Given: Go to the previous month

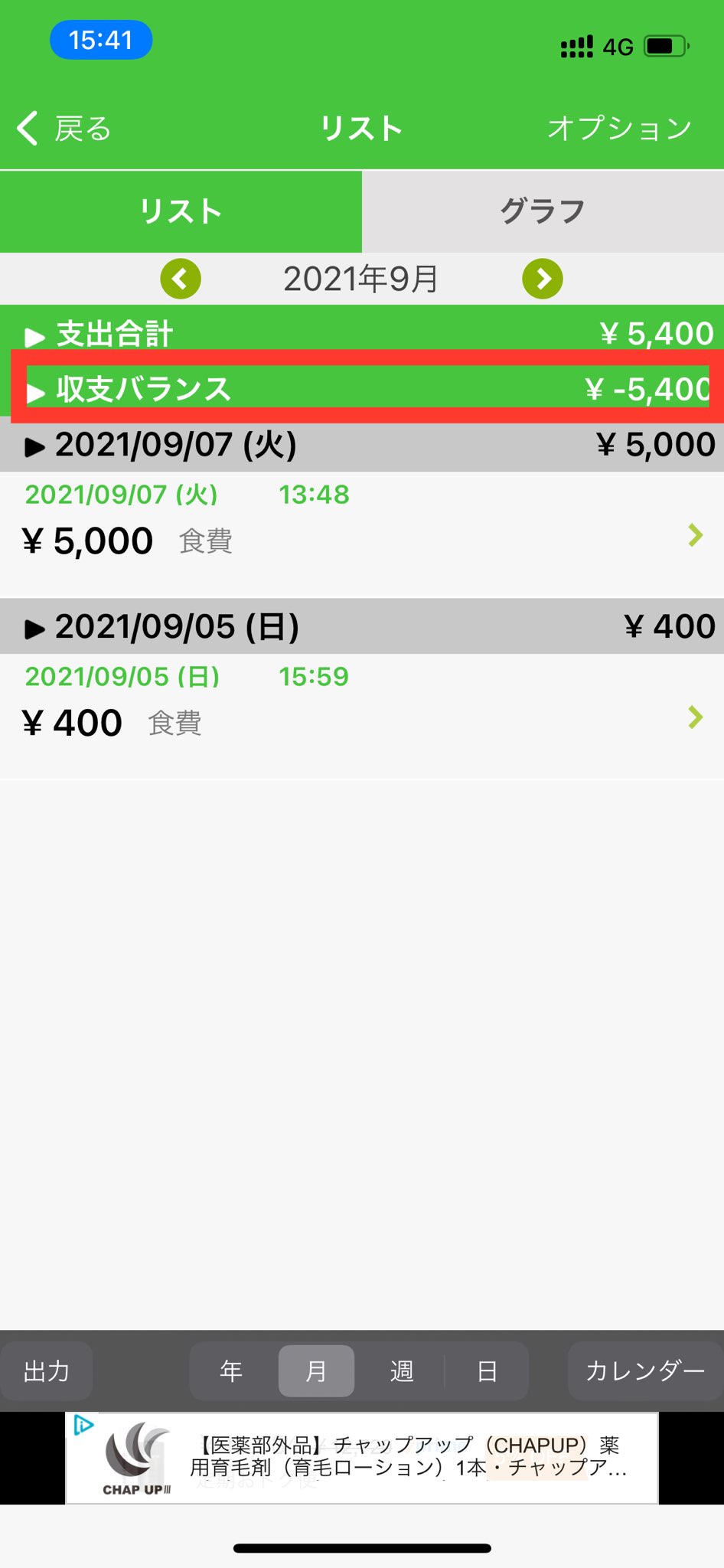Looking at the screenshot, I should [x=181, y=279].
